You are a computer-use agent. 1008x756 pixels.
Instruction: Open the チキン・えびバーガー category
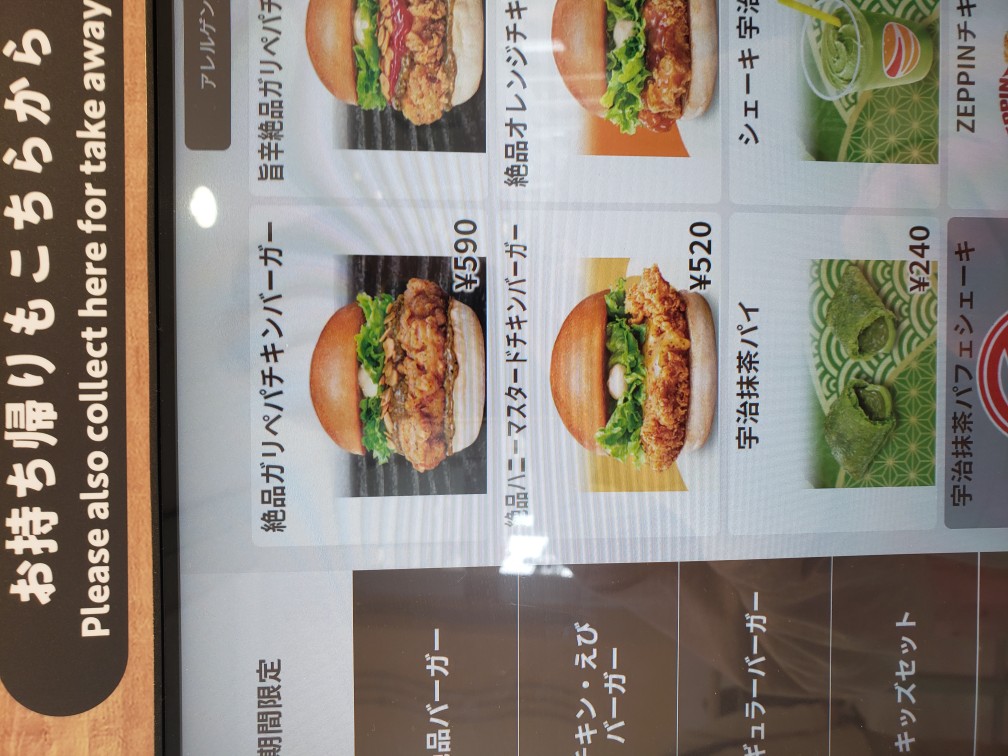point(598,690)
